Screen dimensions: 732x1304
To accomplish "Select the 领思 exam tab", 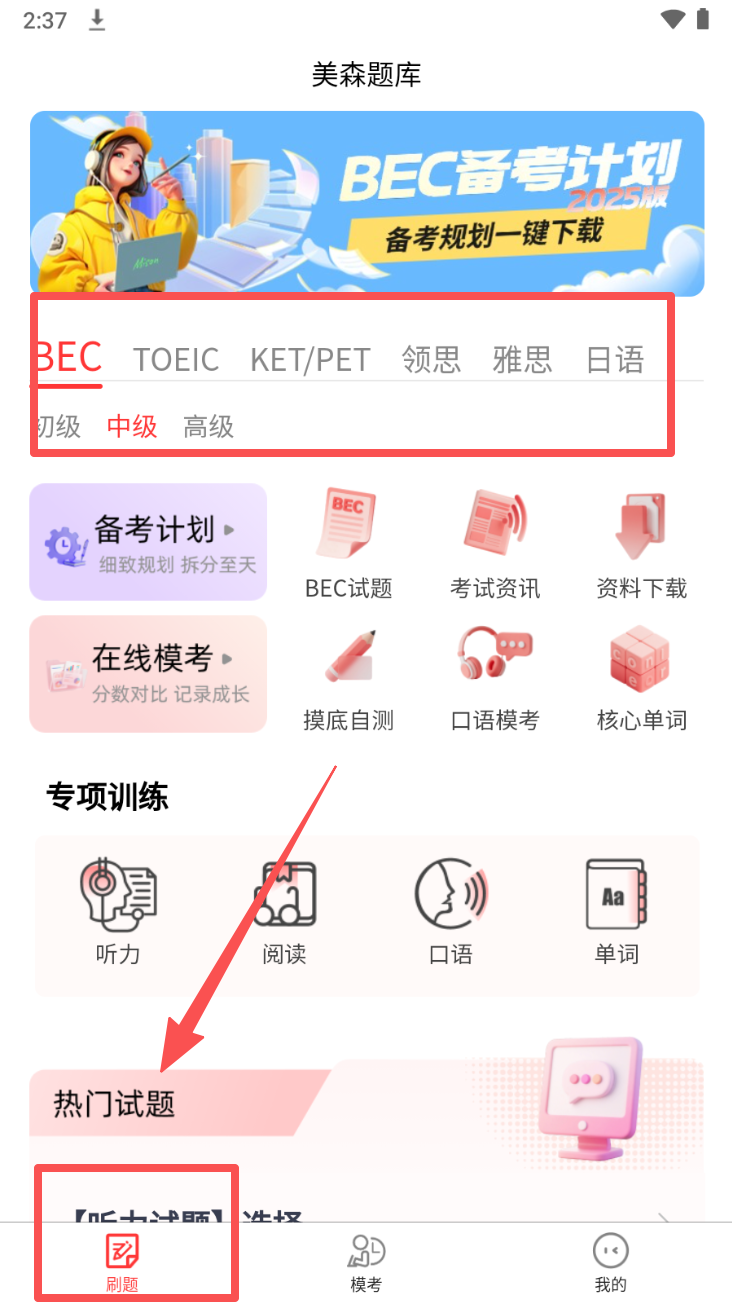I will coord(431,359).
